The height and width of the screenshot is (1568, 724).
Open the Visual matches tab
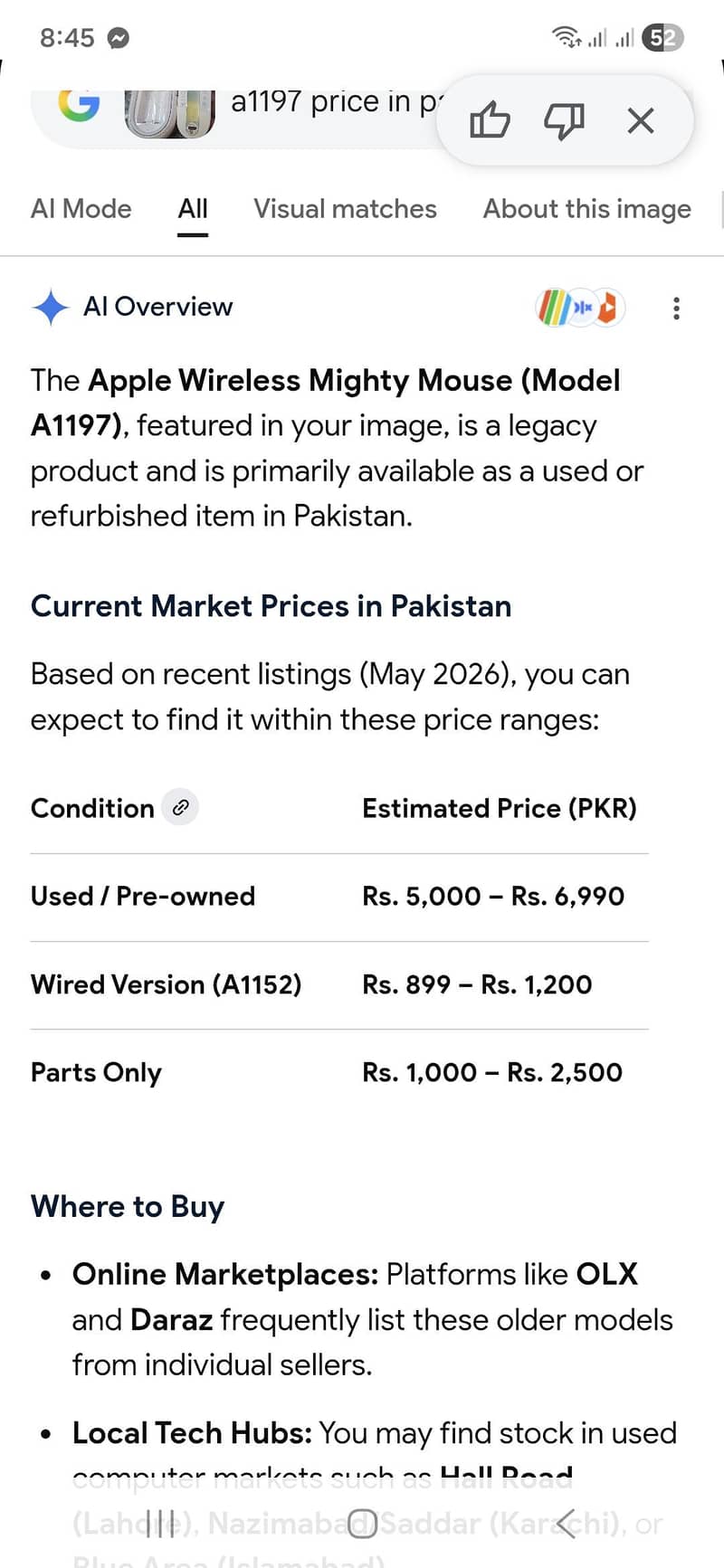[345, 209]
